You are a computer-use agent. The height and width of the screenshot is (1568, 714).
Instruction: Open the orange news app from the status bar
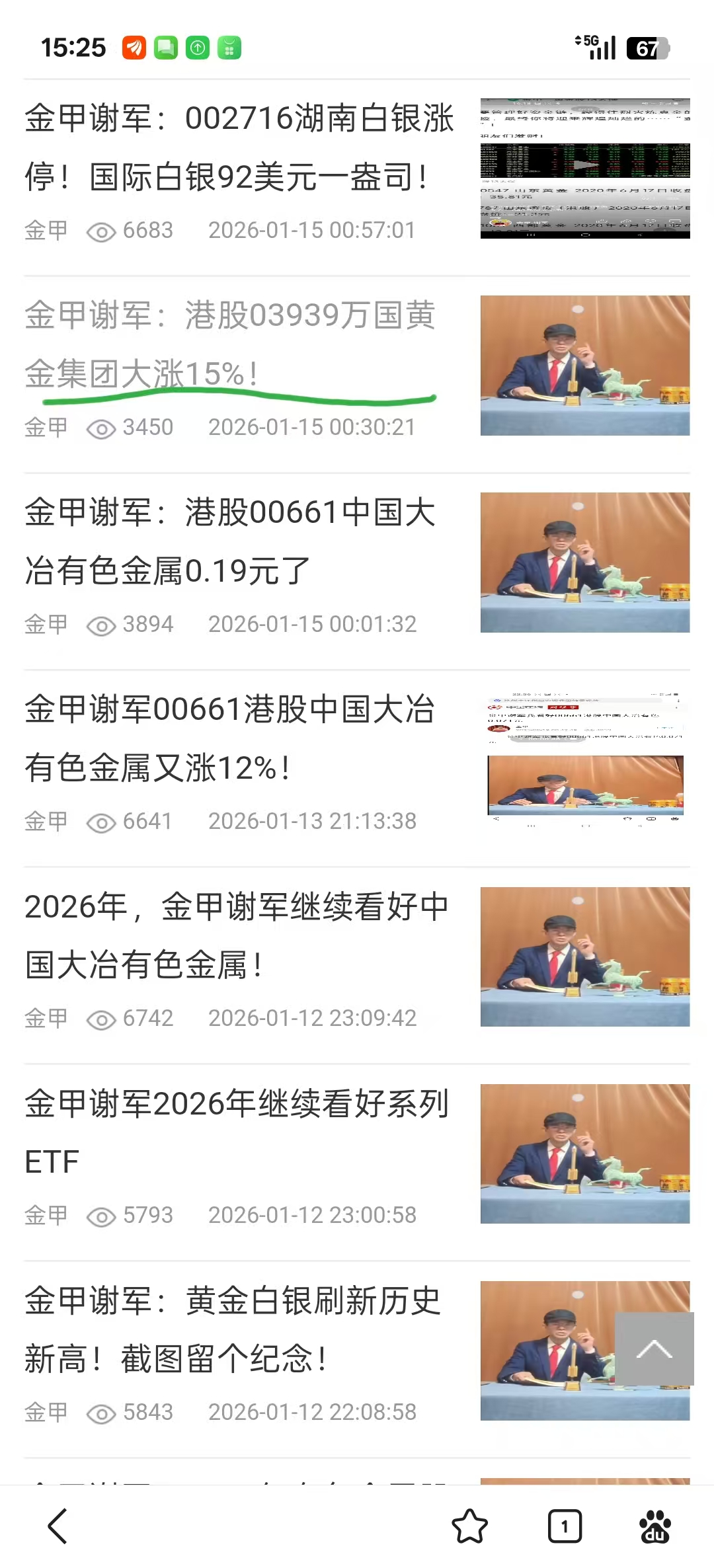(135, 48)
